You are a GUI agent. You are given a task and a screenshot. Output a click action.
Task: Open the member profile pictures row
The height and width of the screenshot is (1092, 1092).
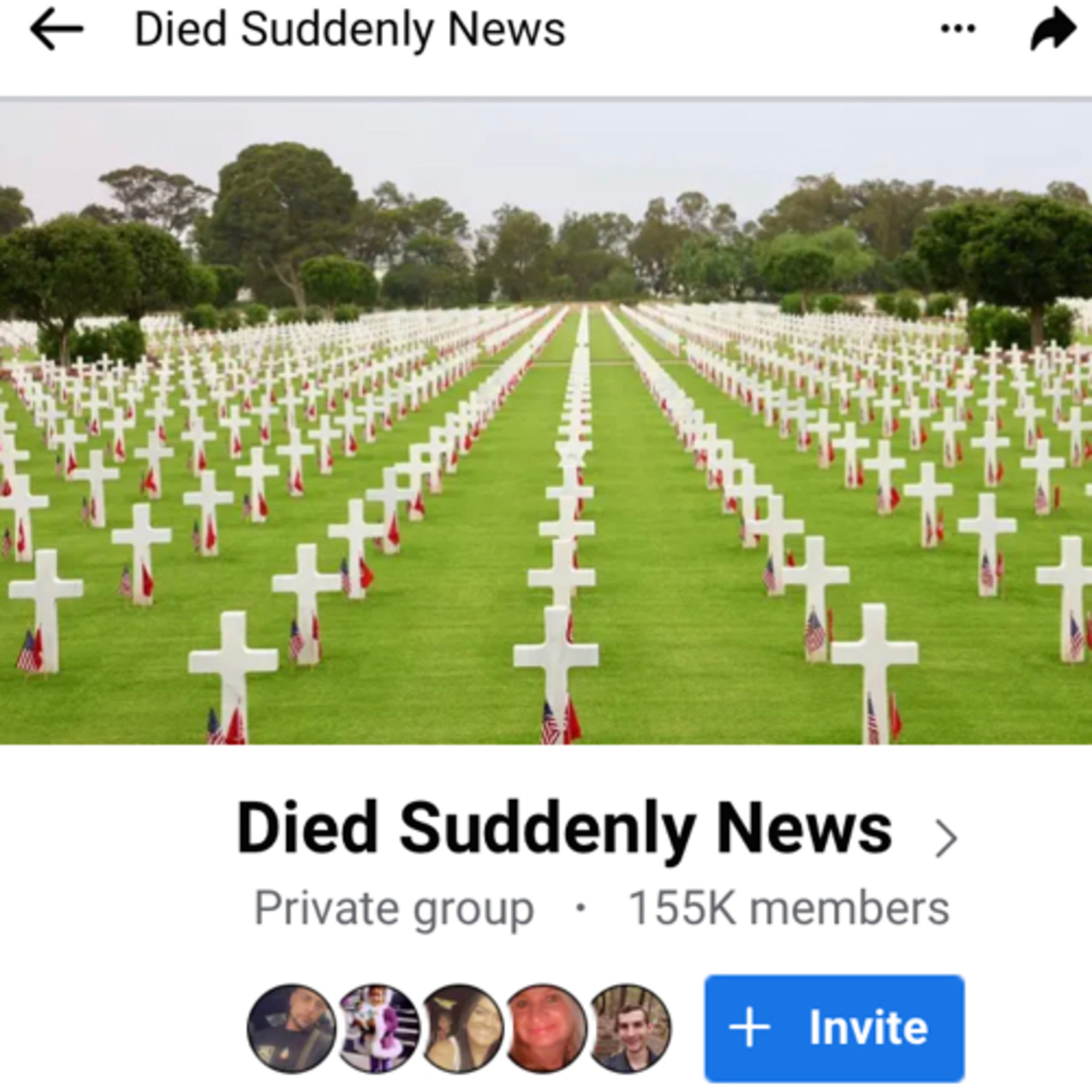point(458,1028)
